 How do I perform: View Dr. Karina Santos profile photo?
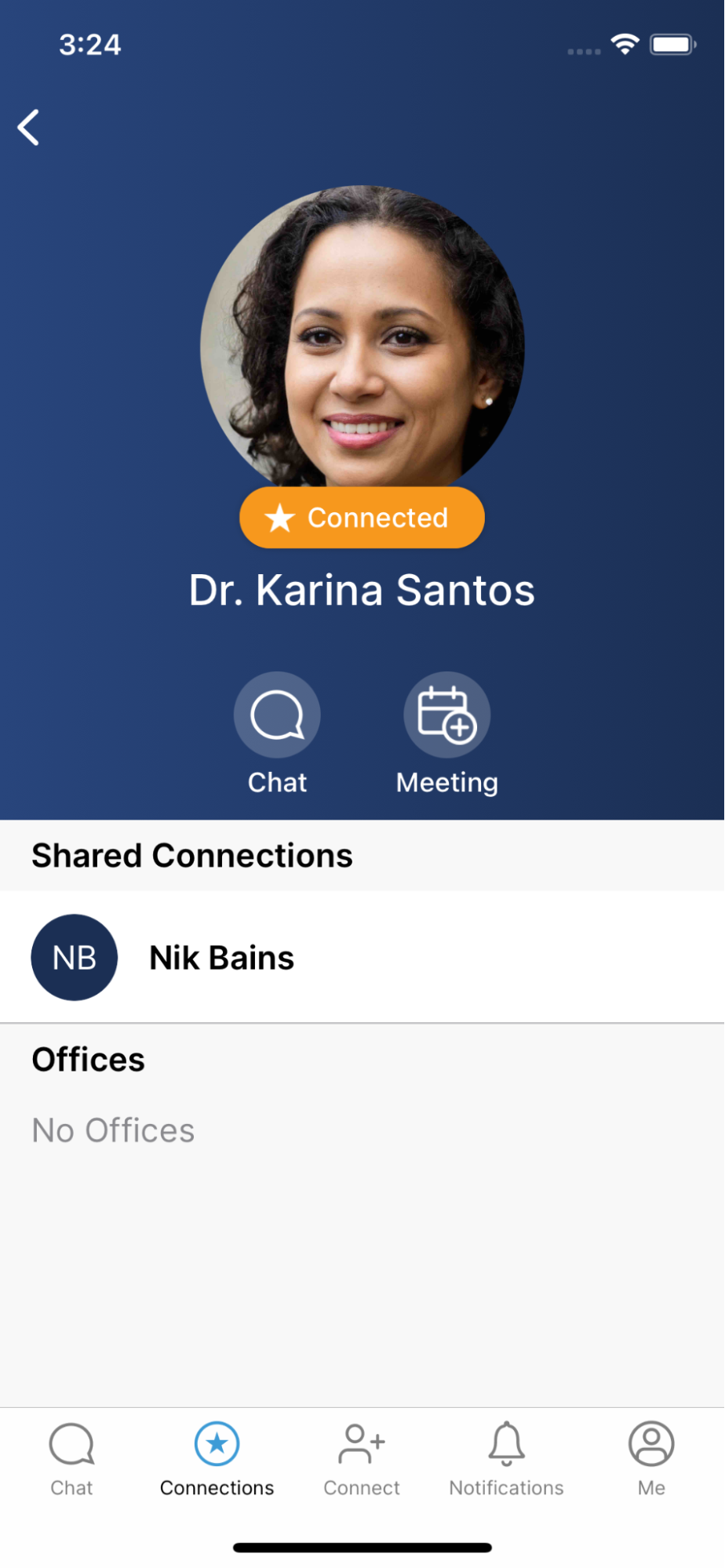click(362, 337)
